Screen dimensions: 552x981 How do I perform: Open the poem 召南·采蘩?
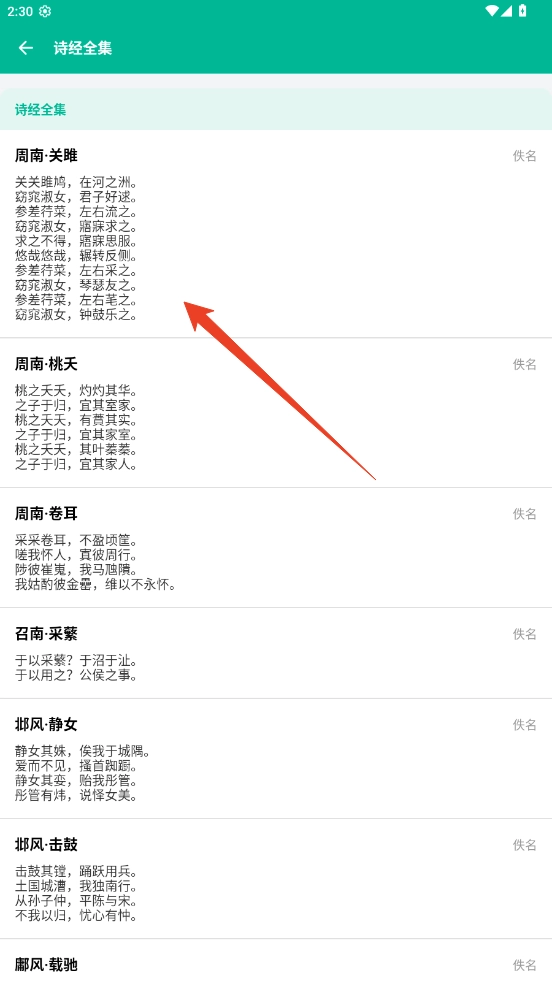pyautogui.click(x=276, y=653)
